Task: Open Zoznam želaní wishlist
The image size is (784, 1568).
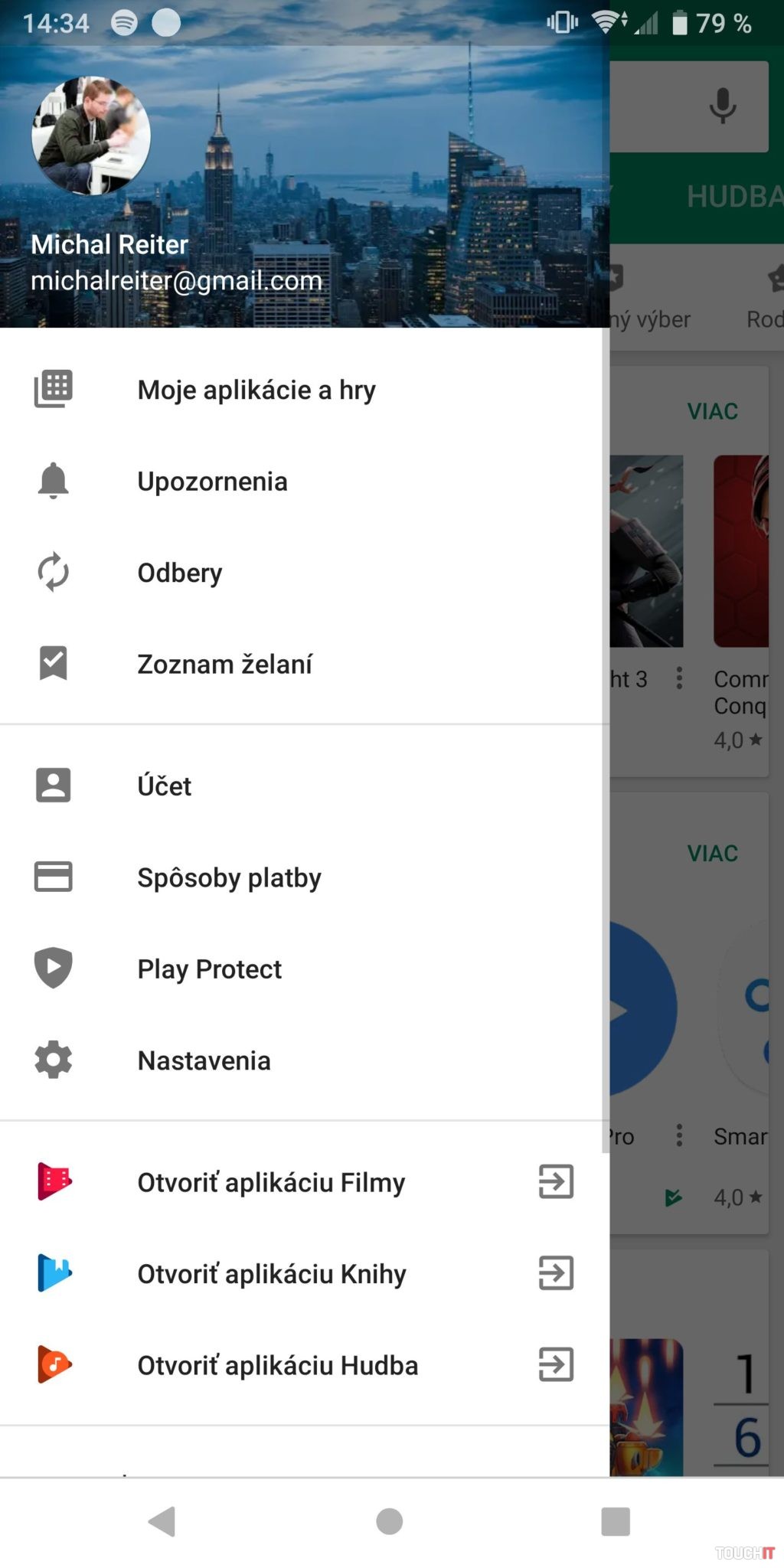Action: click(x=224, y=664)
